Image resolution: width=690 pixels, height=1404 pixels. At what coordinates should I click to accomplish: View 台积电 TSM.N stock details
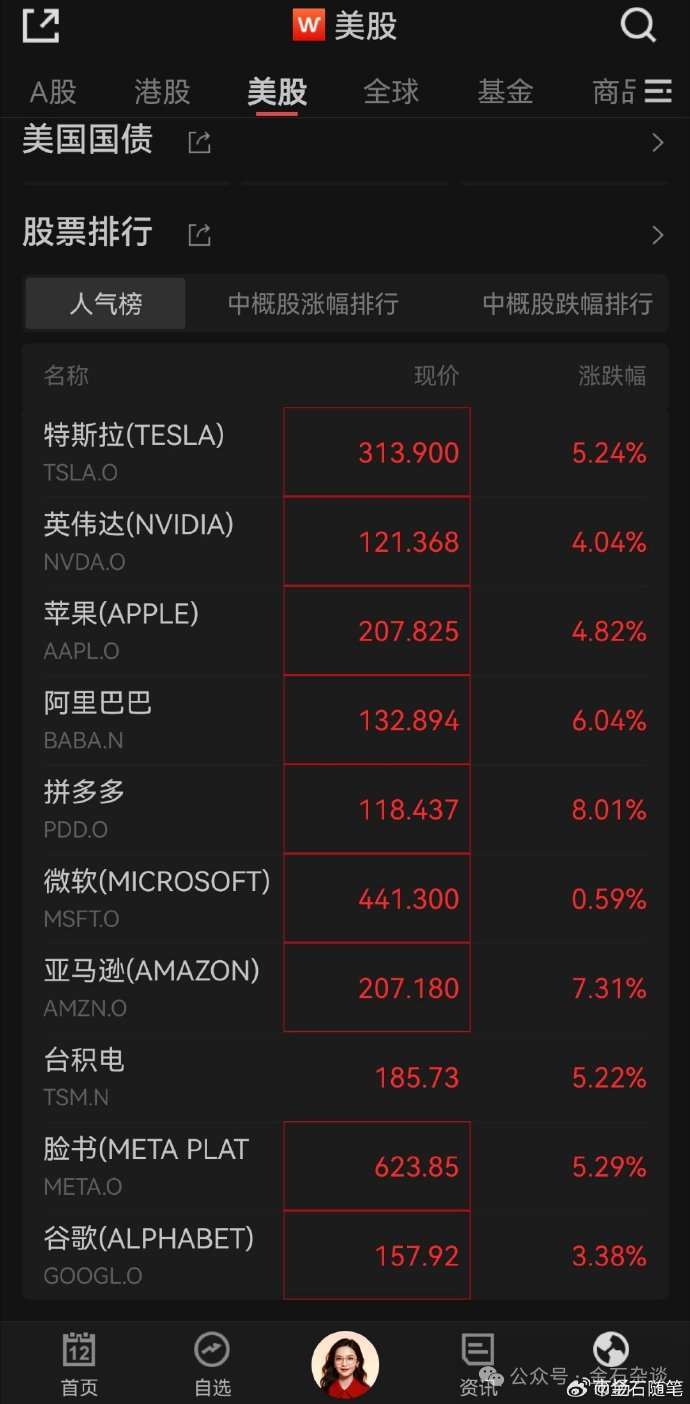point(345,1077)
